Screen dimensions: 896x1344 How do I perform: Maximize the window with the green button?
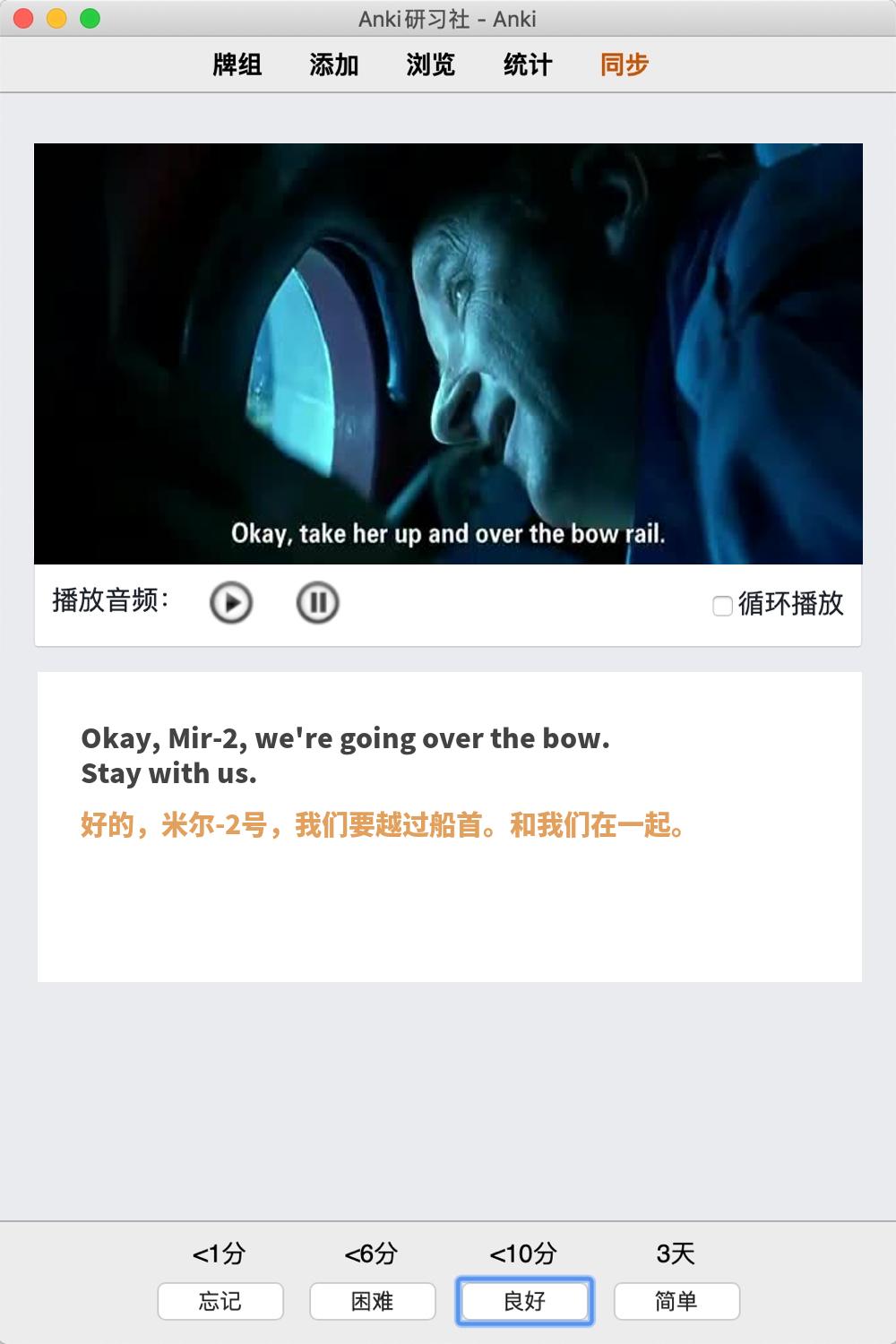tap(90, 18)
